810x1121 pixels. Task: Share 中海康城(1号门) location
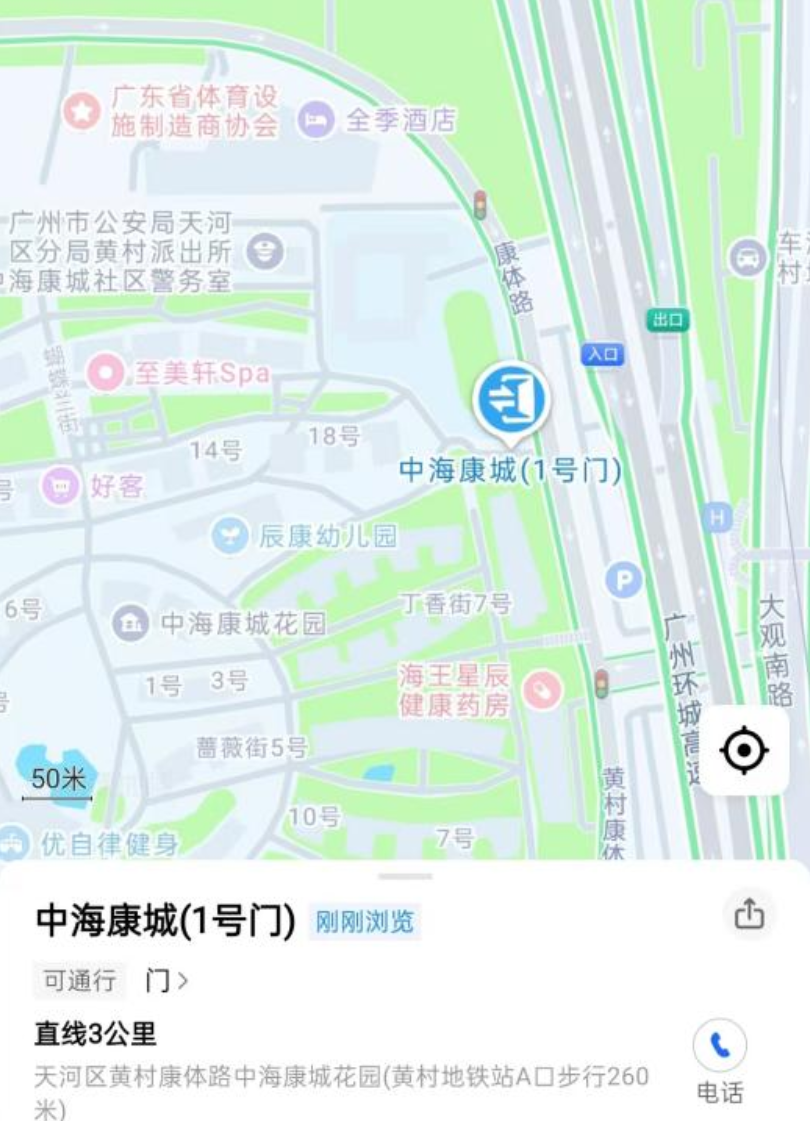tap(749, 914)
